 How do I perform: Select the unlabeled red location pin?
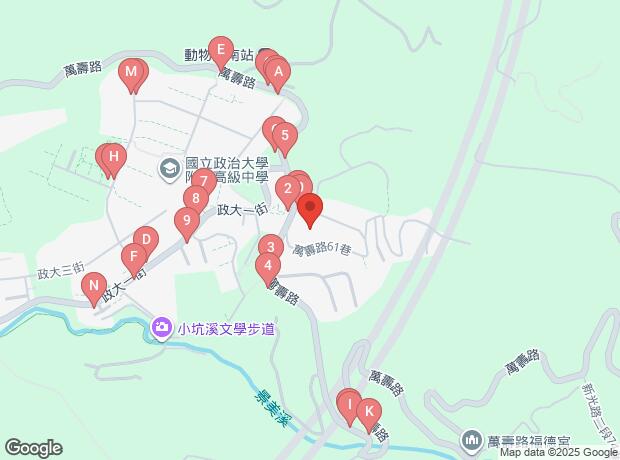[310, 210]
